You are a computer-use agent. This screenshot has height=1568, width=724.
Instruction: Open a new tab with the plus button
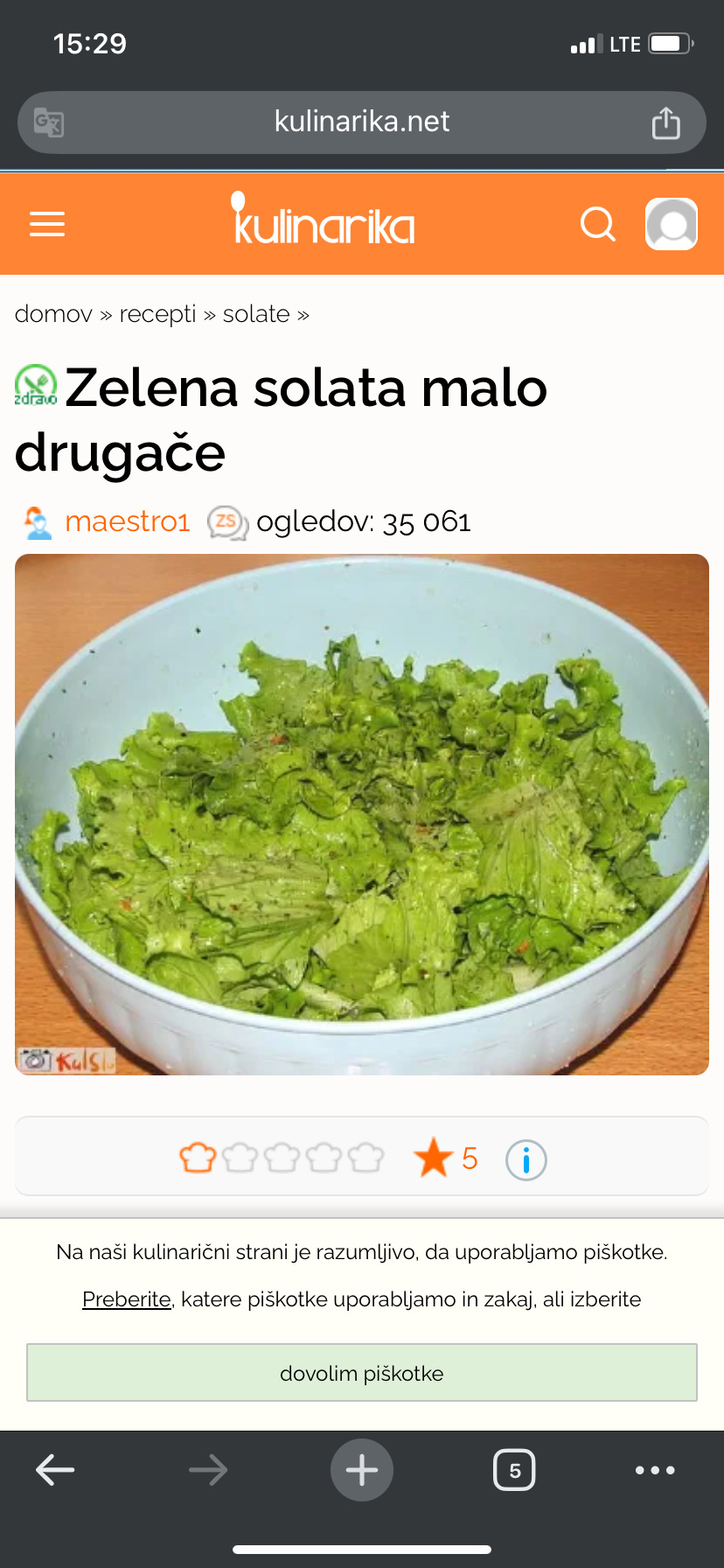coord(362,1469)
